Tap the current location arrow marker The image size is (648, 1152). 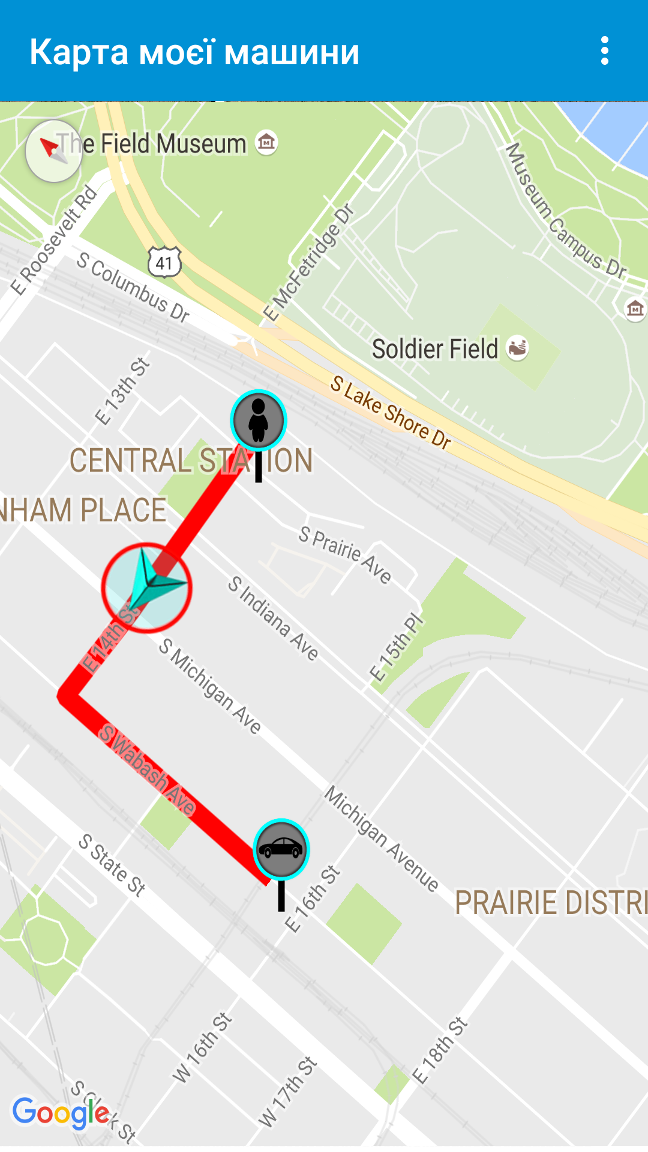(146, 589)
